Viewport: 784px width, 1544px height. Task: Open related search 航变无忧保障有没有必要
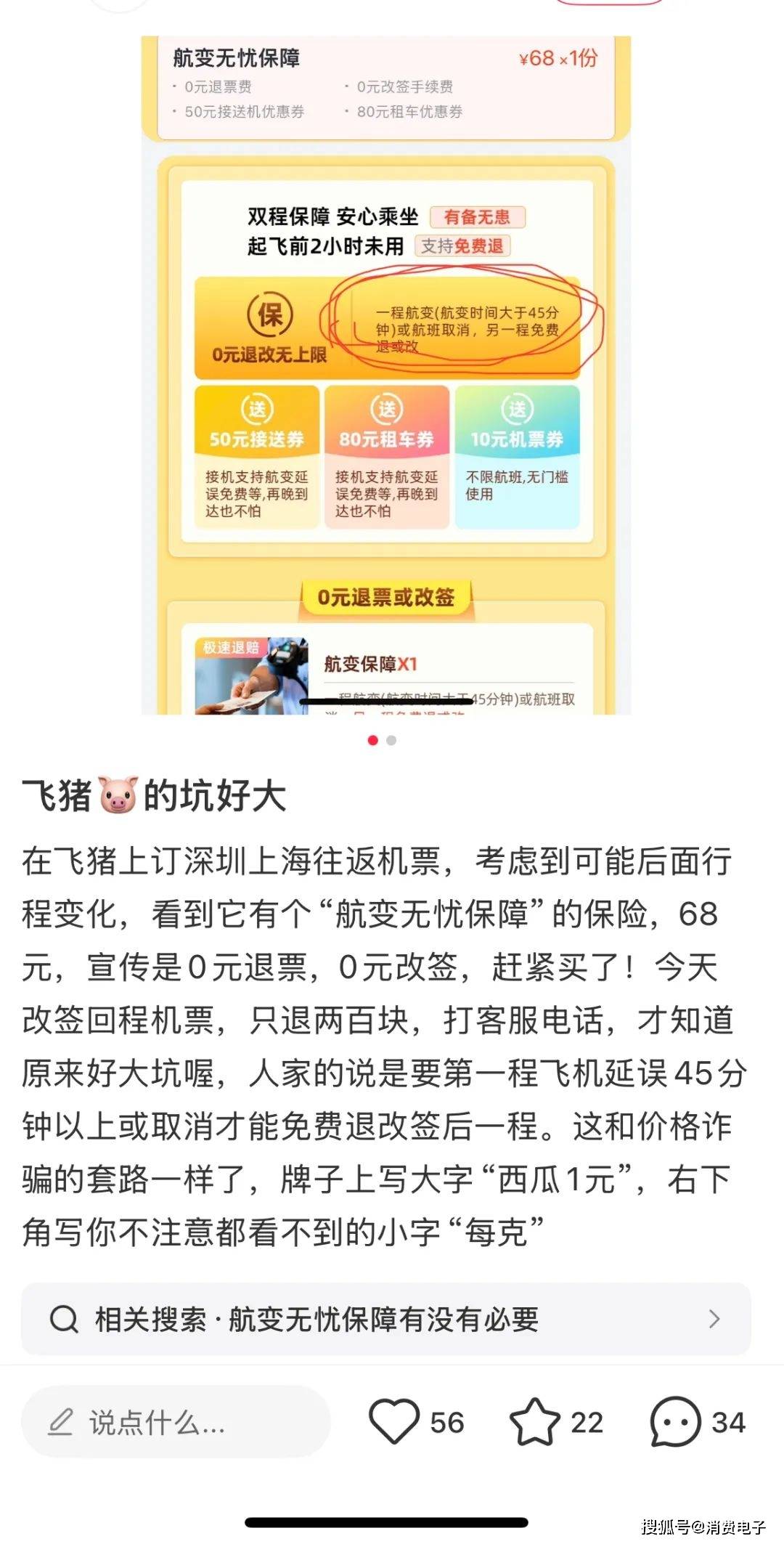385,1319
